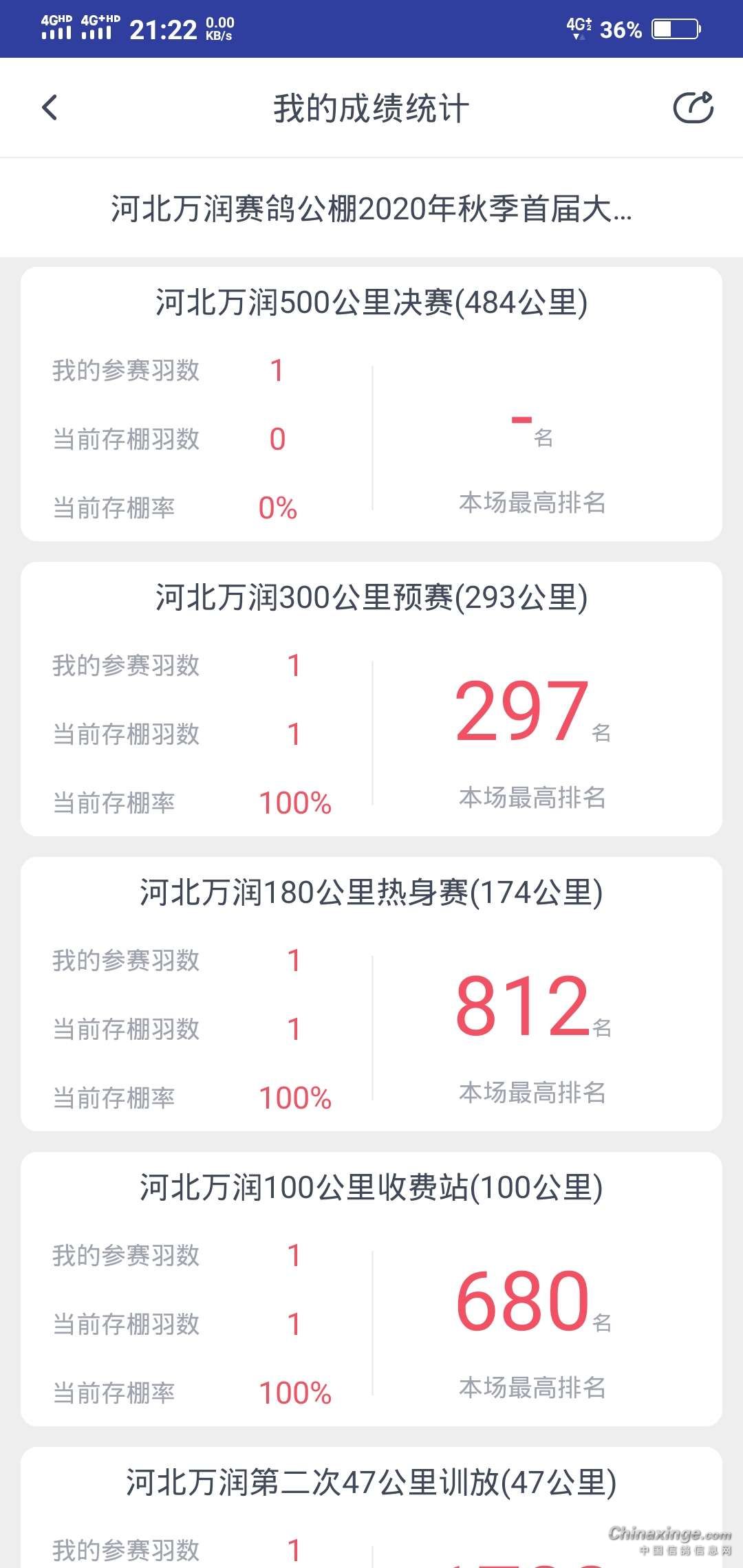Screen dimensions: 743x1568
Task: Open the 300公里预赛 result card
Action: pos(371,699)
